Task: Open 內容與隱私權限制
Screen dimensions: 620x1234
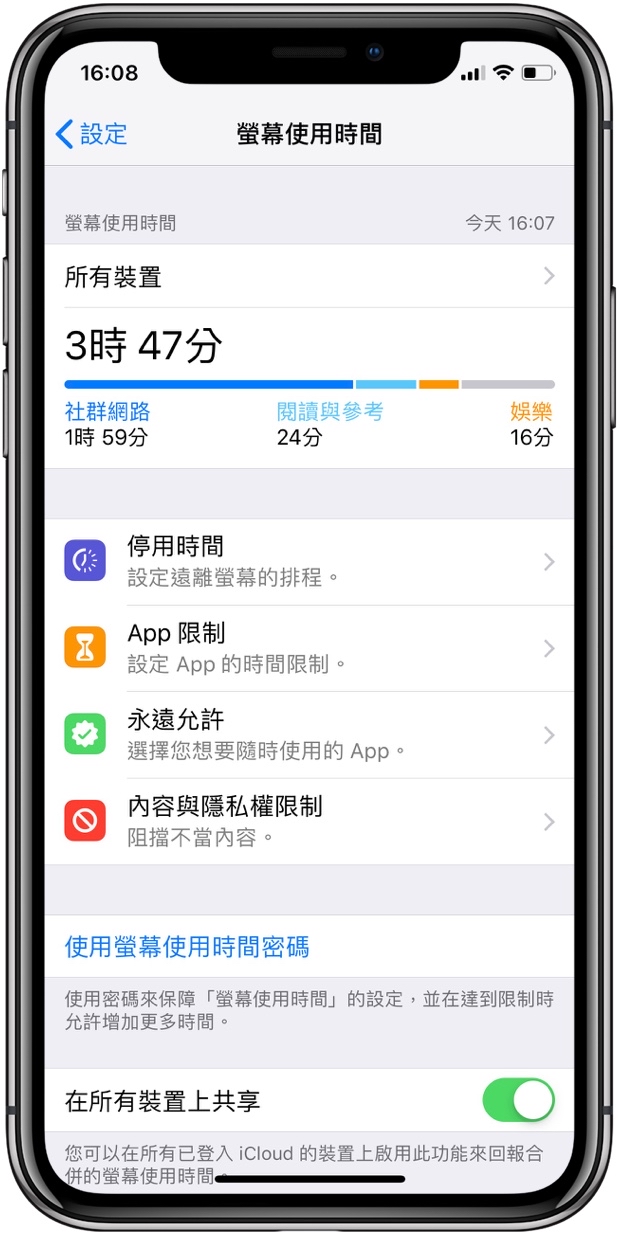Action: click(309, 821)
